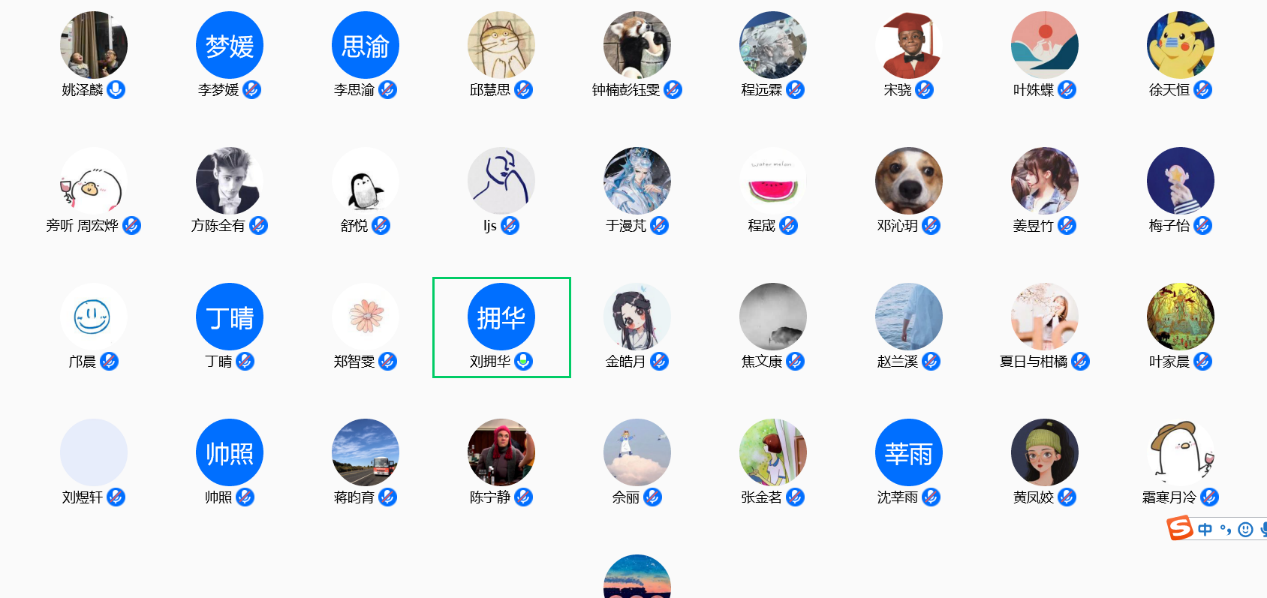
Task: Select participant 陈宁静
Action: pyautogui.click(x=501, y=453)
